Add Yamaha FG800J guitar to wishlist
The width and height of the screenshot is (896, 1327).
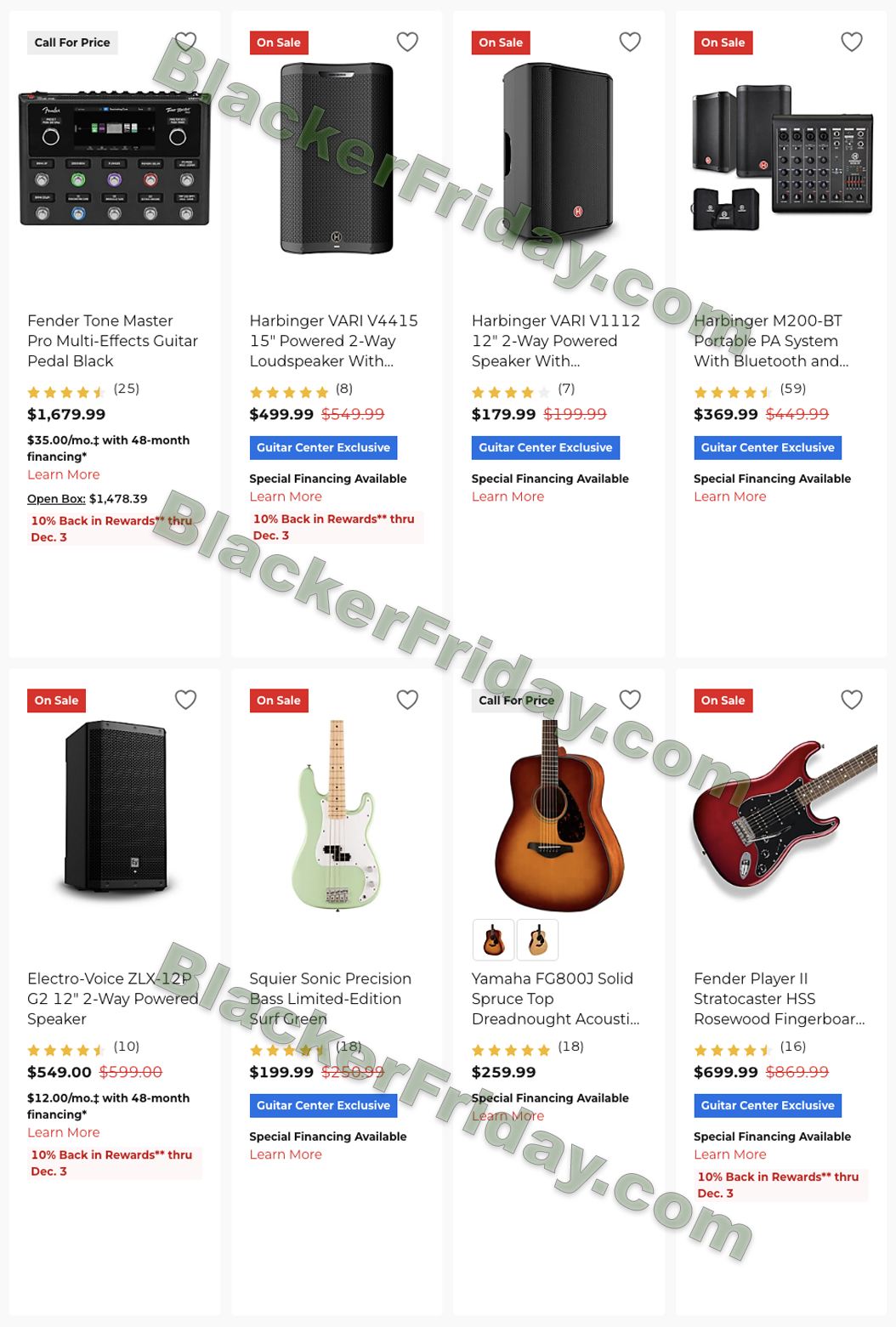click(629, 700)
